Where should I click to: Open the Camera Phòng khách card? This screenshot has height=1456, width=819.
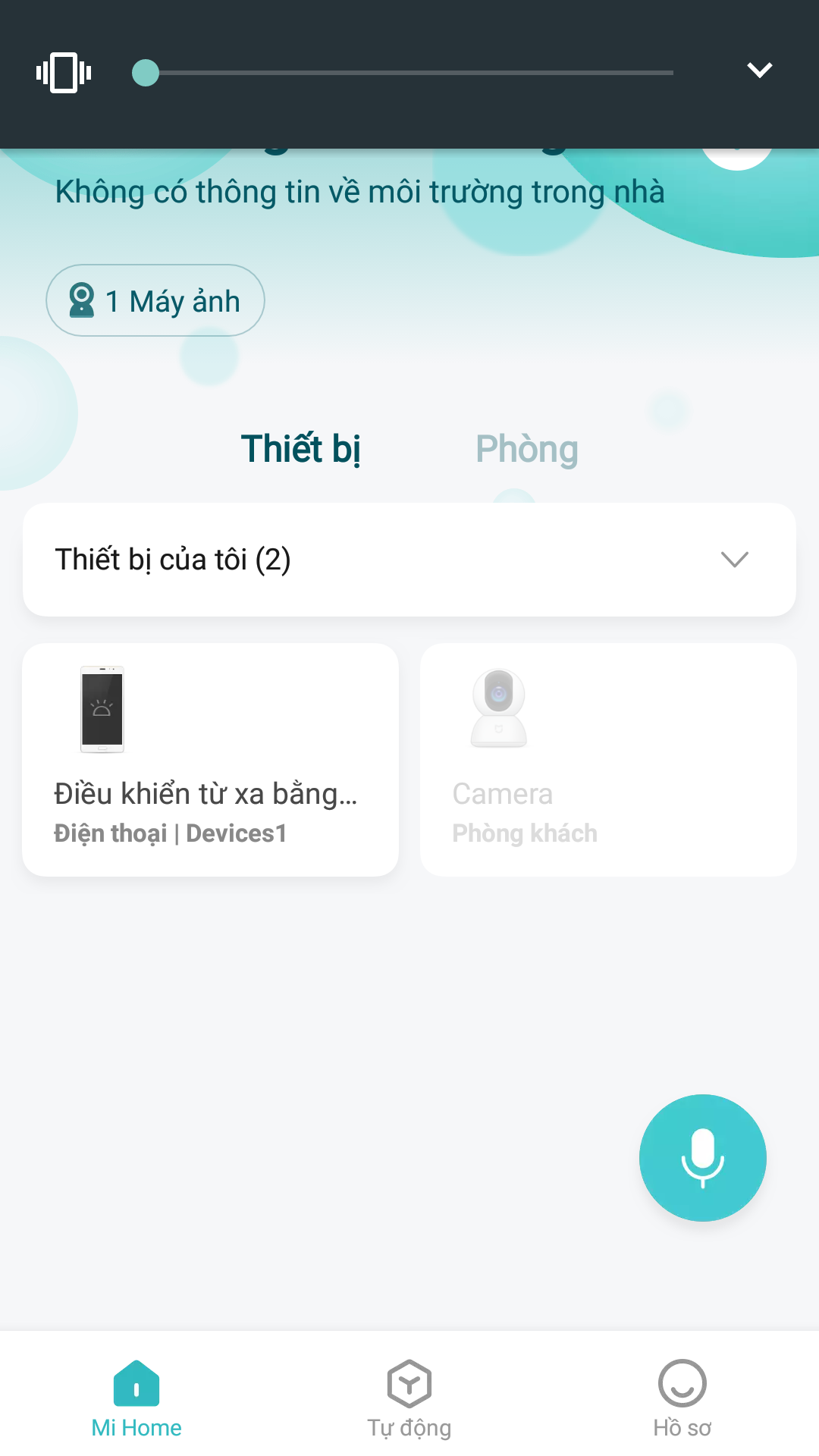(608, 760)
